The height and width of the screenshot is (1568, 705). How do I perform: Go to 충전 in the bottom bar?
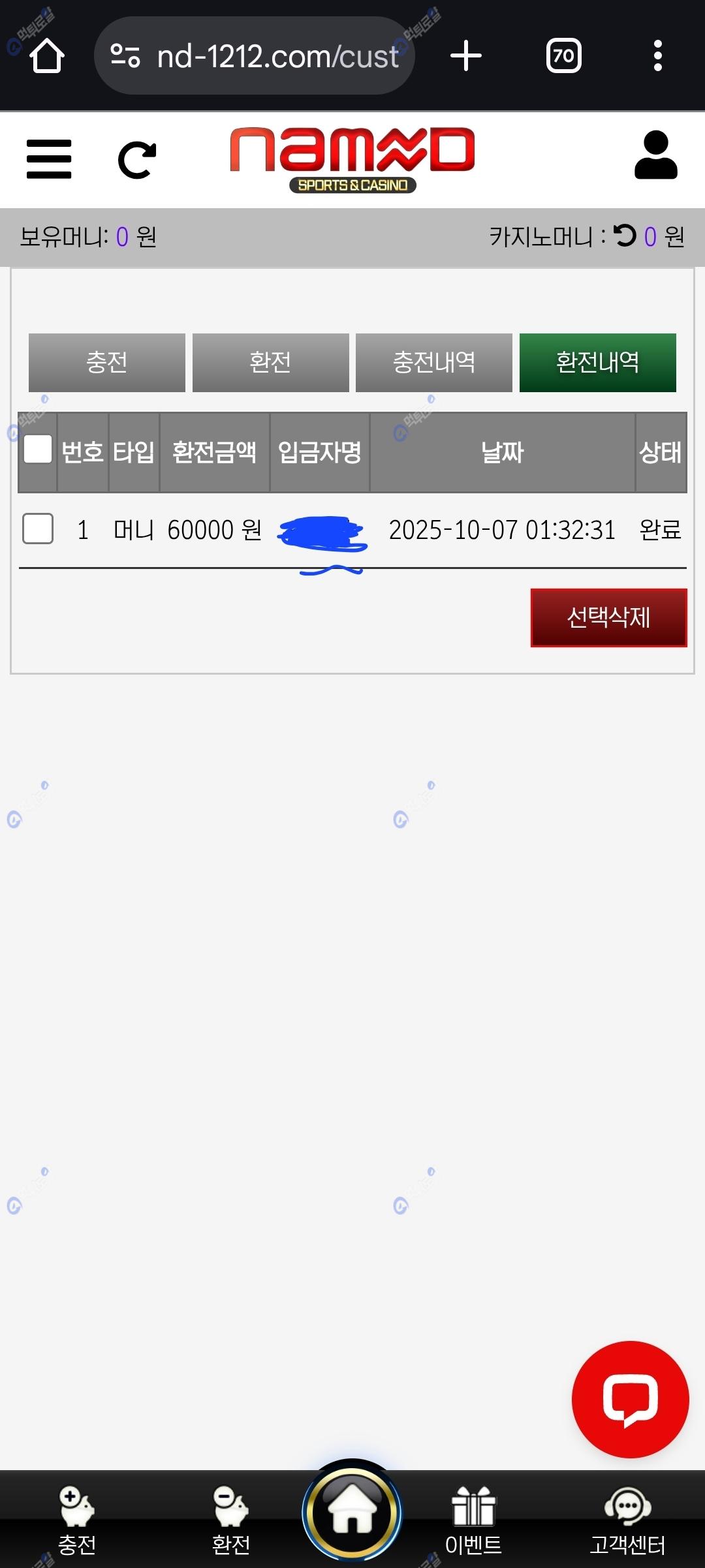click(77, 1519)
